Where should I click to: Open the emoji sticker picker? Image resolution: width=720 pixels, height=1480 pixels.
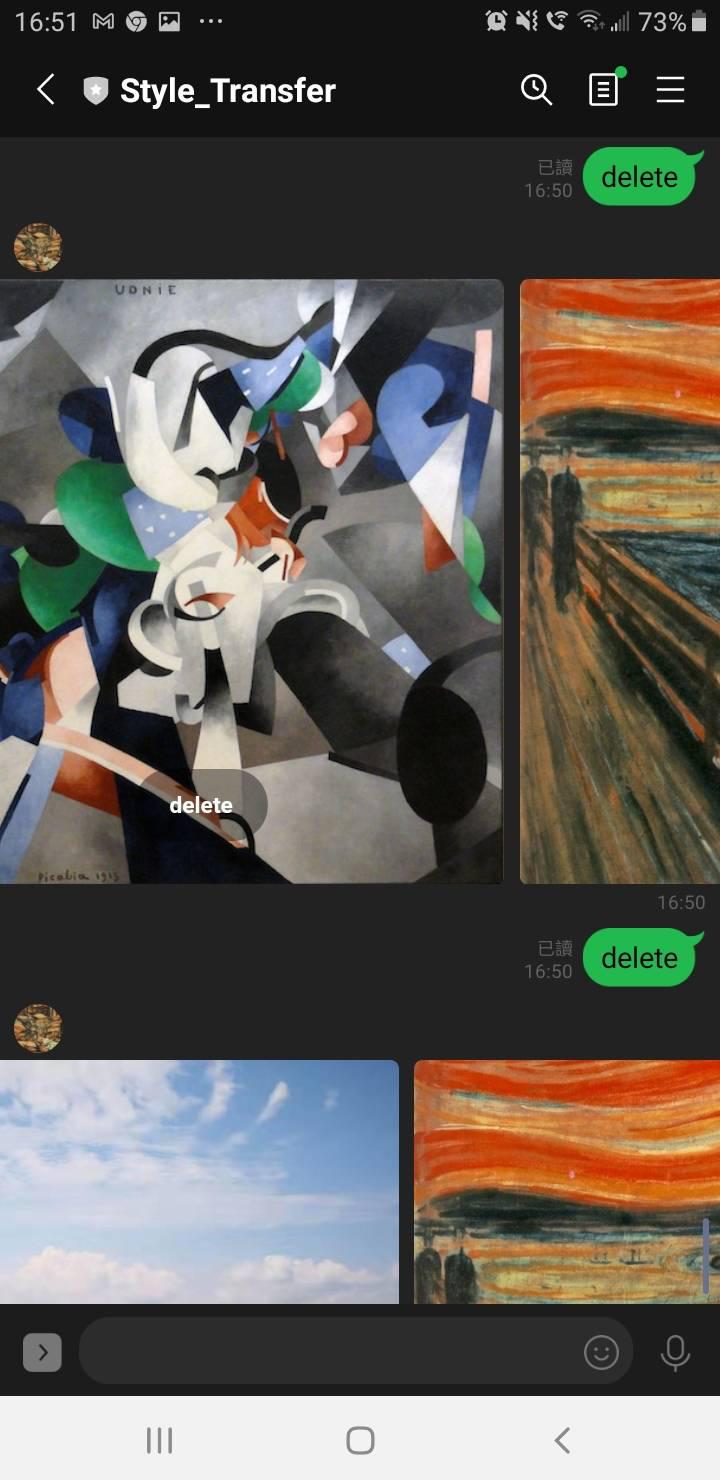[x=601, y=1353]
